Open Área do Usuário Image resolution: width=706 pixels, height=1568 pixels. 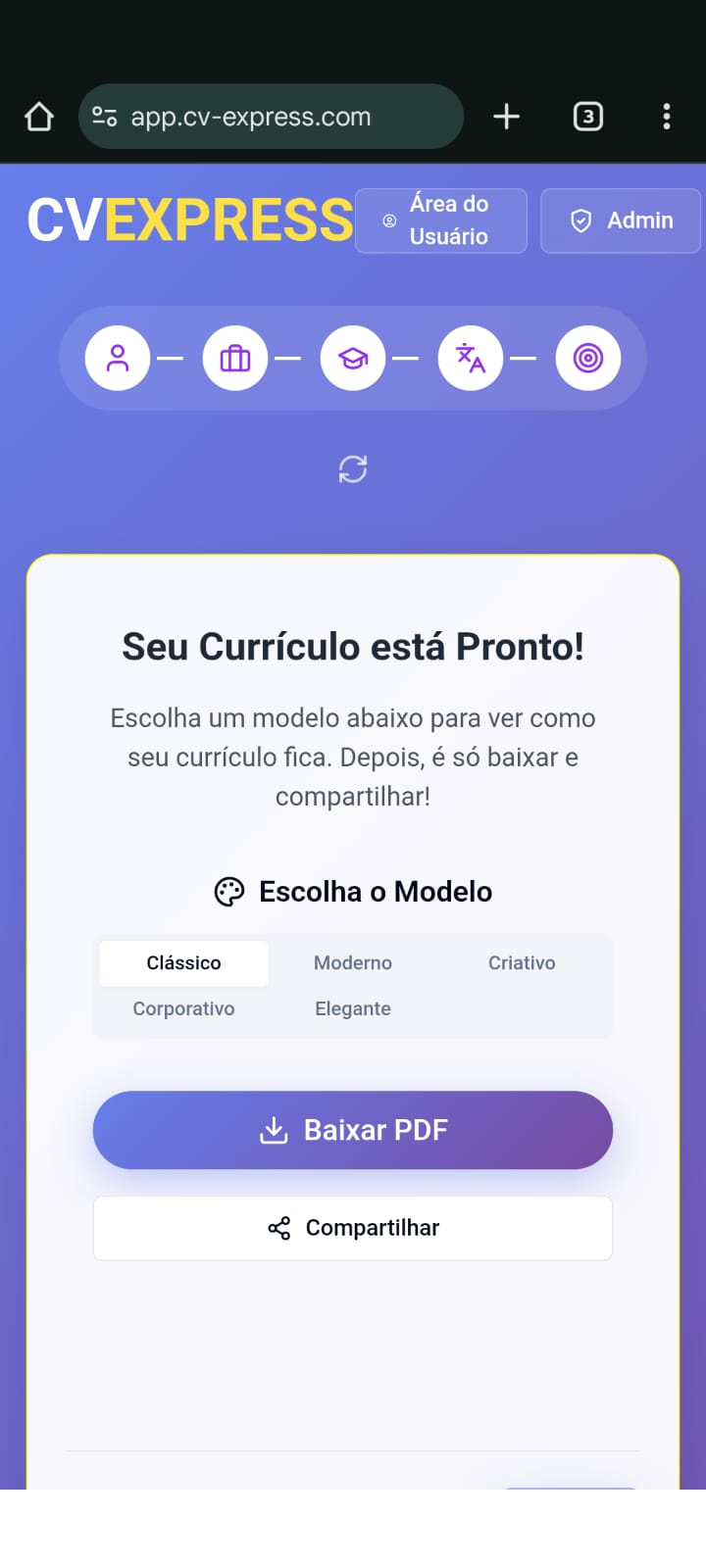coord(441,220)
